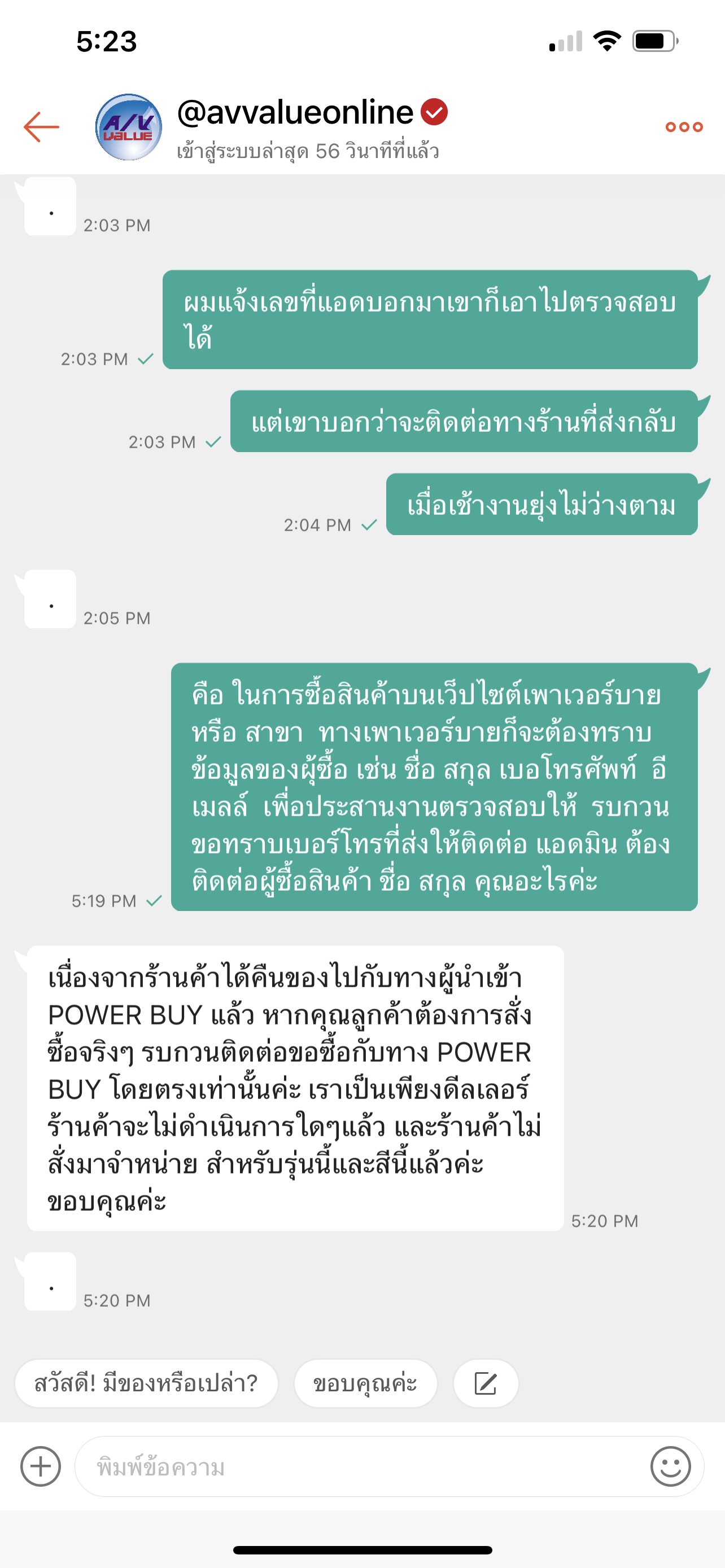
Task: Send quick reply "สวัสดี! มีของหรือเปล่า?"
Action: [146, 1383]
